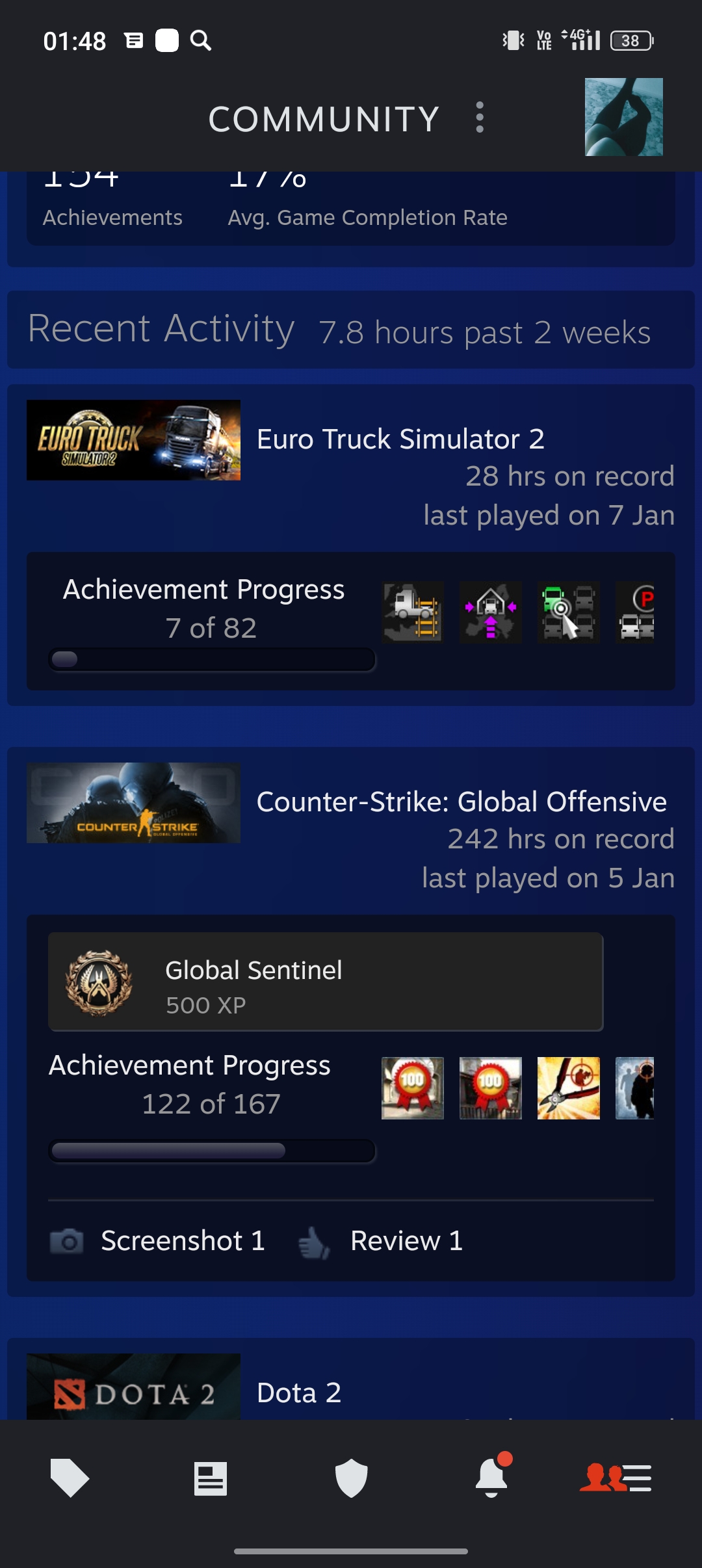Open the first Counter-Strike 100 ribbon achievement
Screen dimensions: 702x1568
[413, 1088]
